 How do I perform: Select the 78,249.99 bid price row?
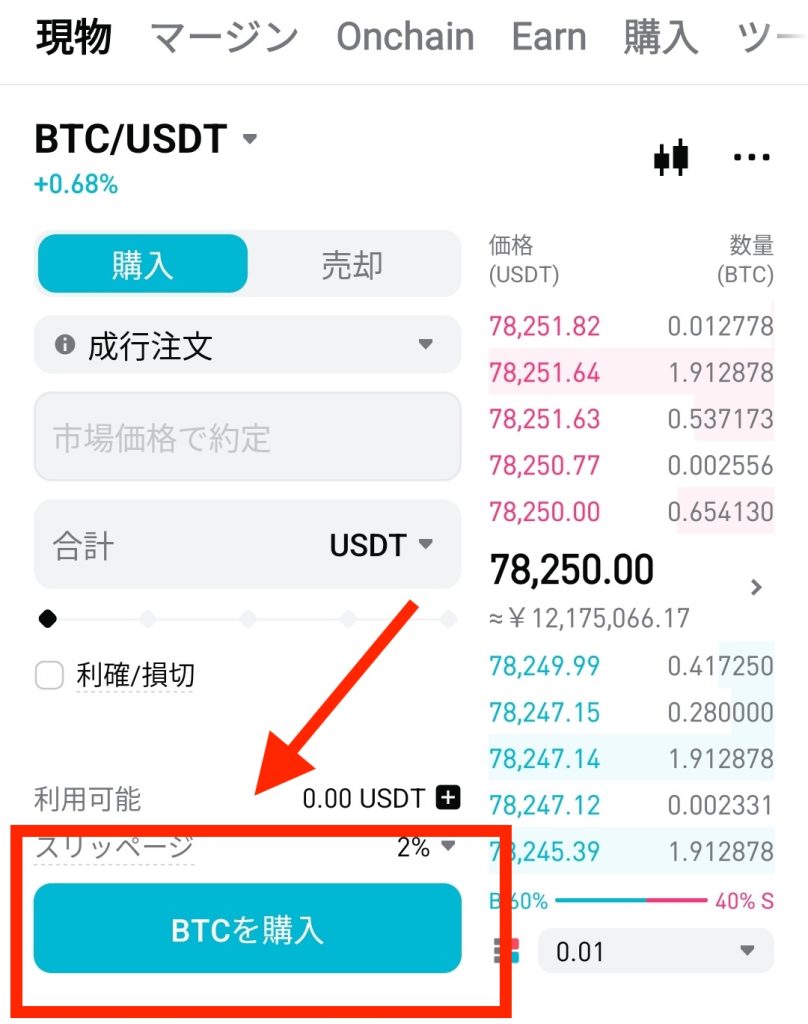[x=630, y=666]
